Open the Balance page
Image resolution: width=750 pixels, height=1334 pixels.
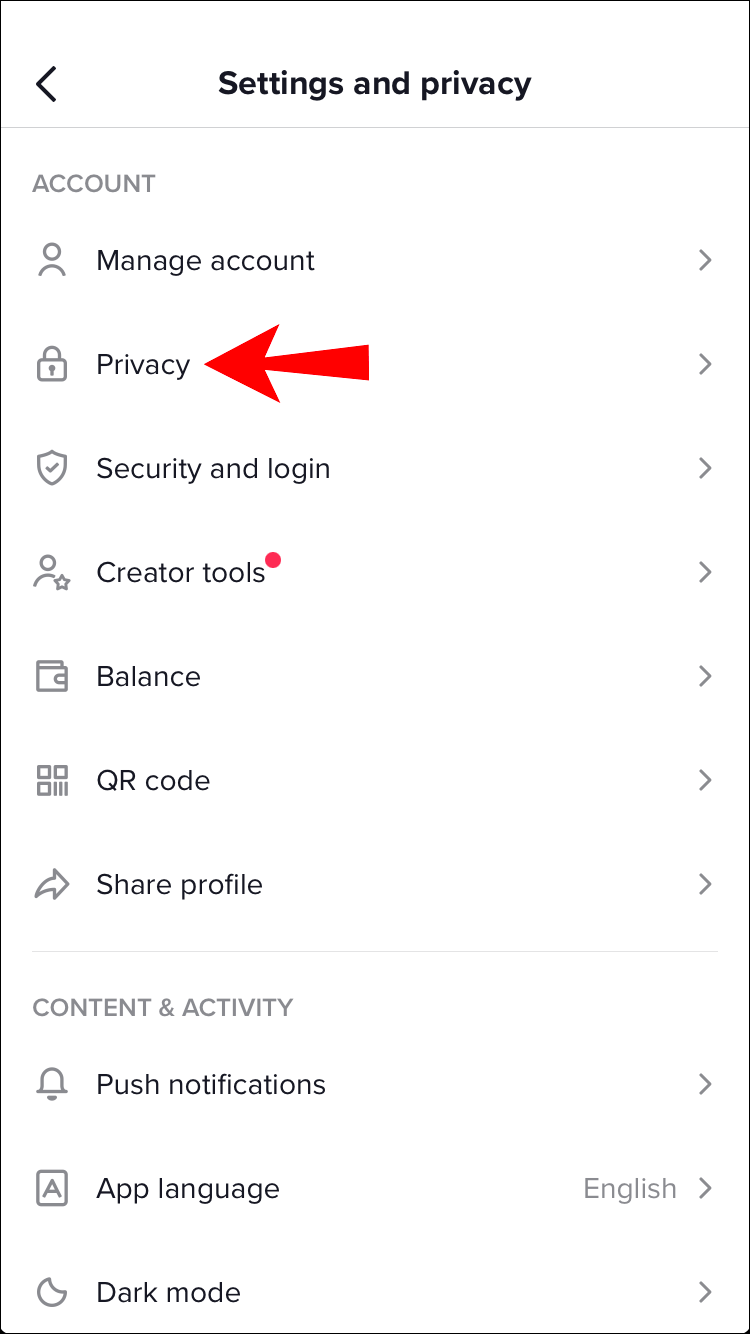(x=148, y=677)
